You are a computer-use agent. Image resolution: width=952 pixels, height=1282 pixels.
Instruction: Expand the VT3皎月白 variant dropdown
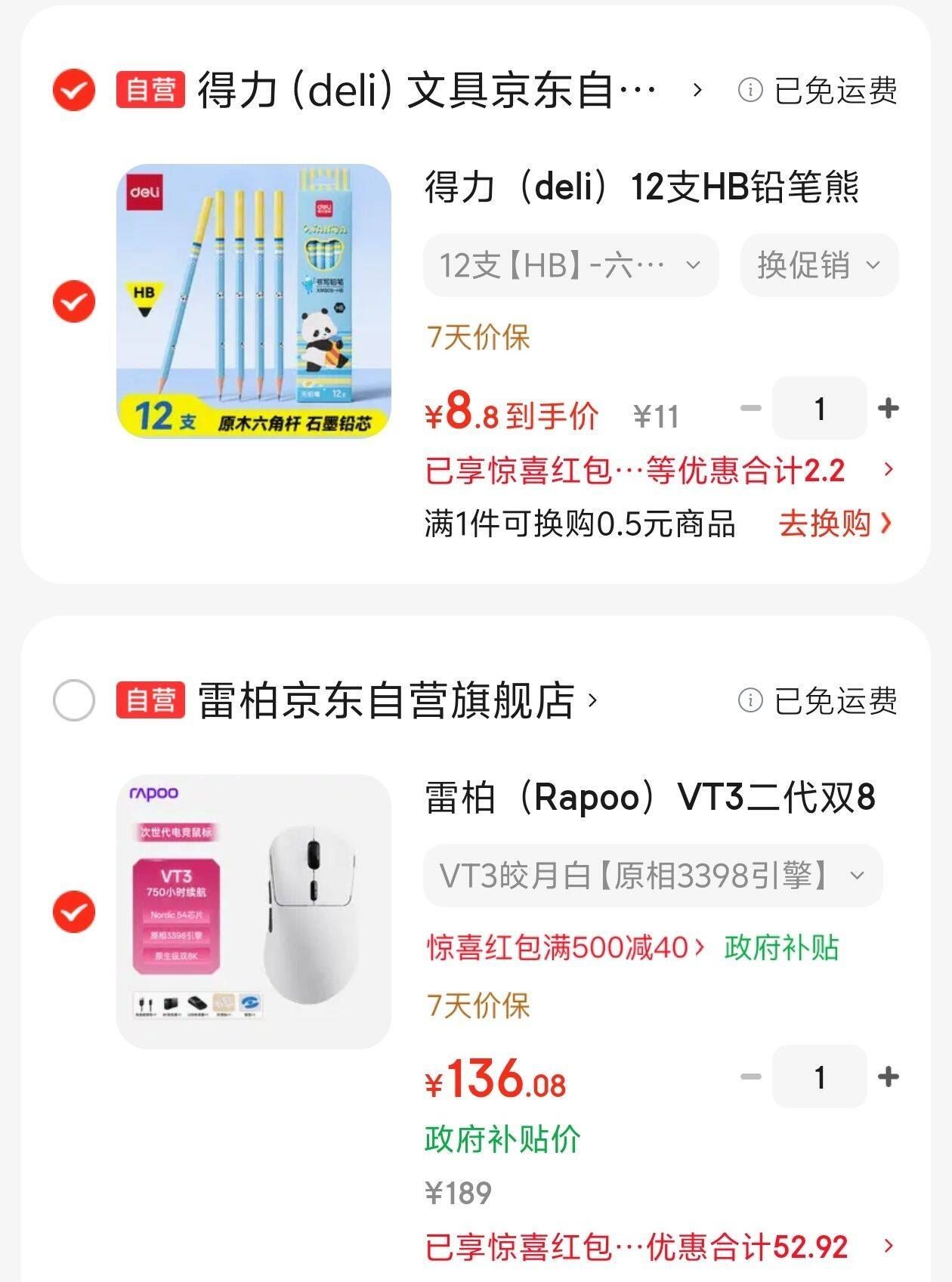[x=652, y=876]
